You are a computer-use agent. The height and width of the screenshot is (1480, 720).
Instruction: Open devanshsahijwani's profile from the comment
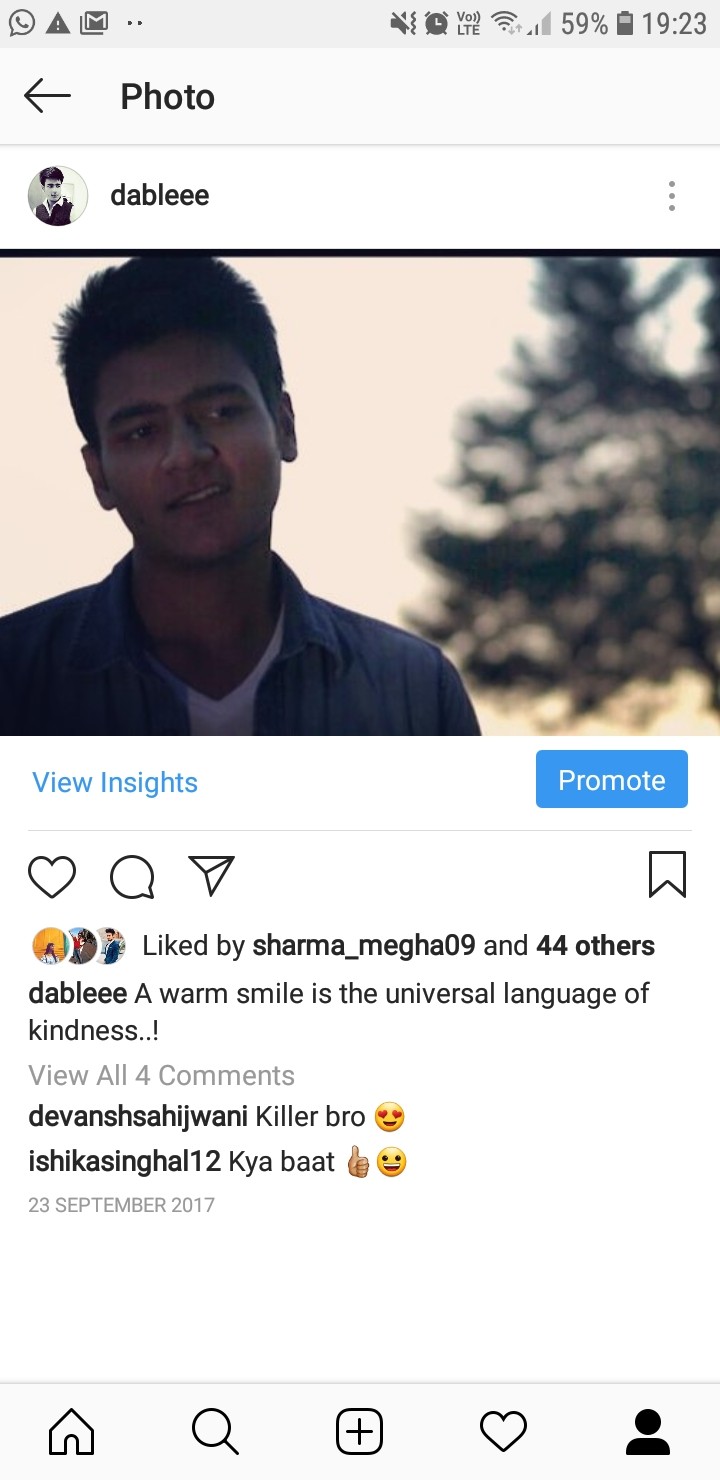tap(137, 1116)
